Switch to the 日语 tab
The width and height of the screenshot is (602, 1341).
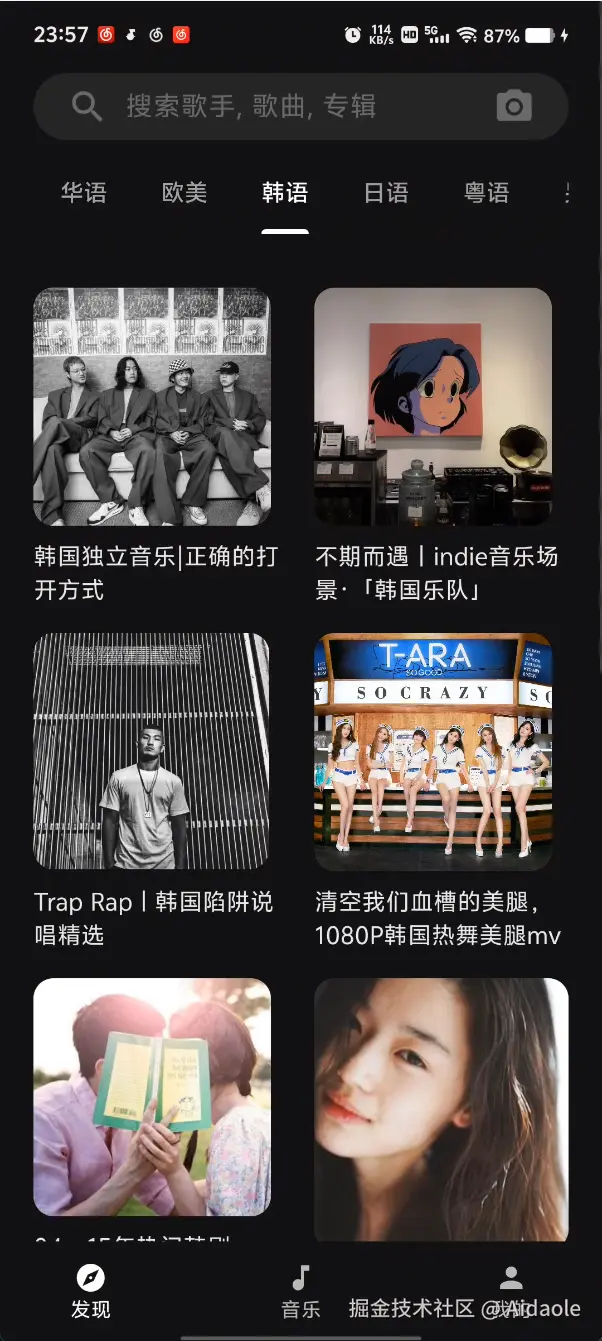(x=386, y=193)
